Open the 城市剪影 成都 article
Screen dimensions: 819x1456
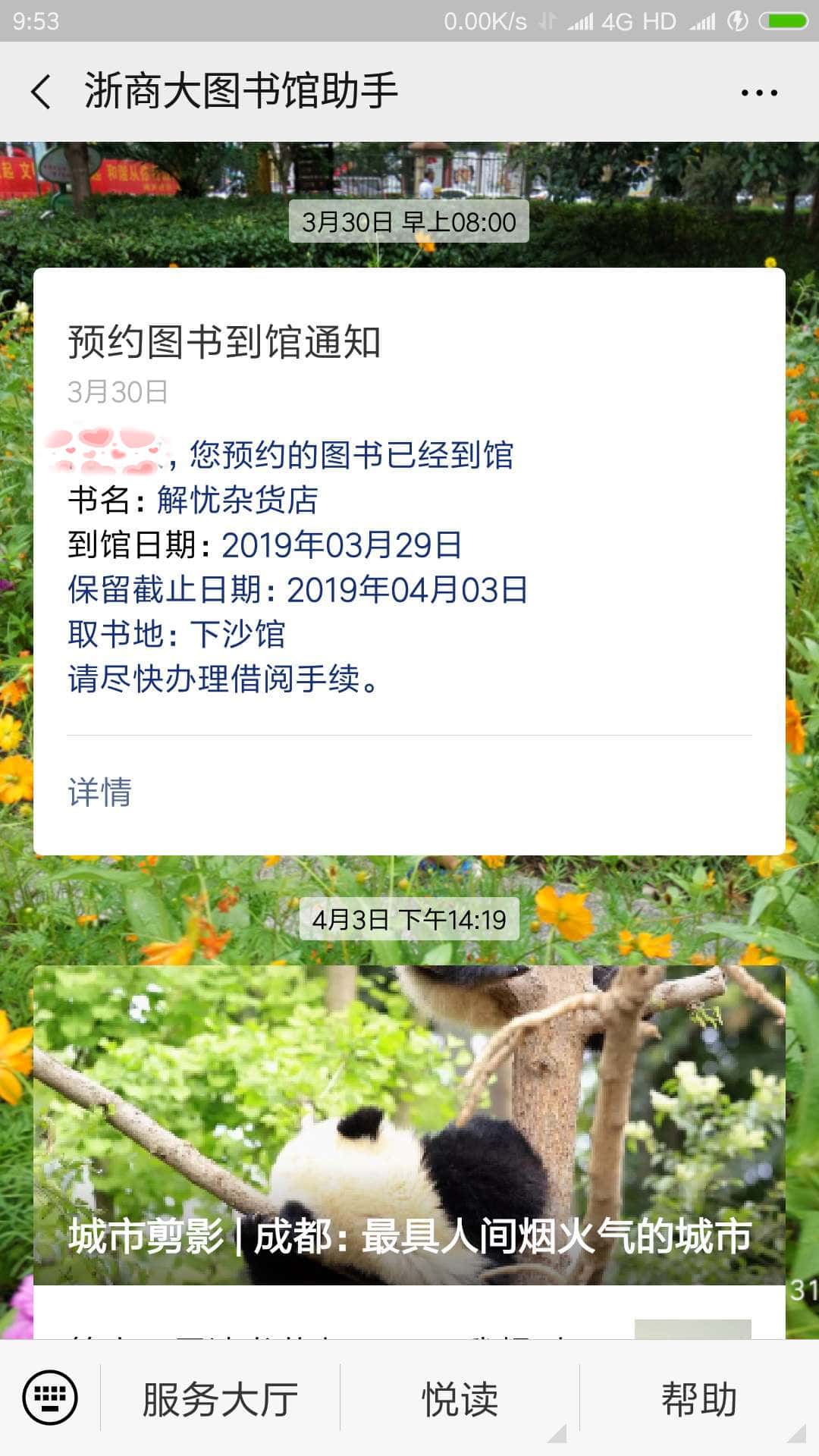click(409, 1126)
